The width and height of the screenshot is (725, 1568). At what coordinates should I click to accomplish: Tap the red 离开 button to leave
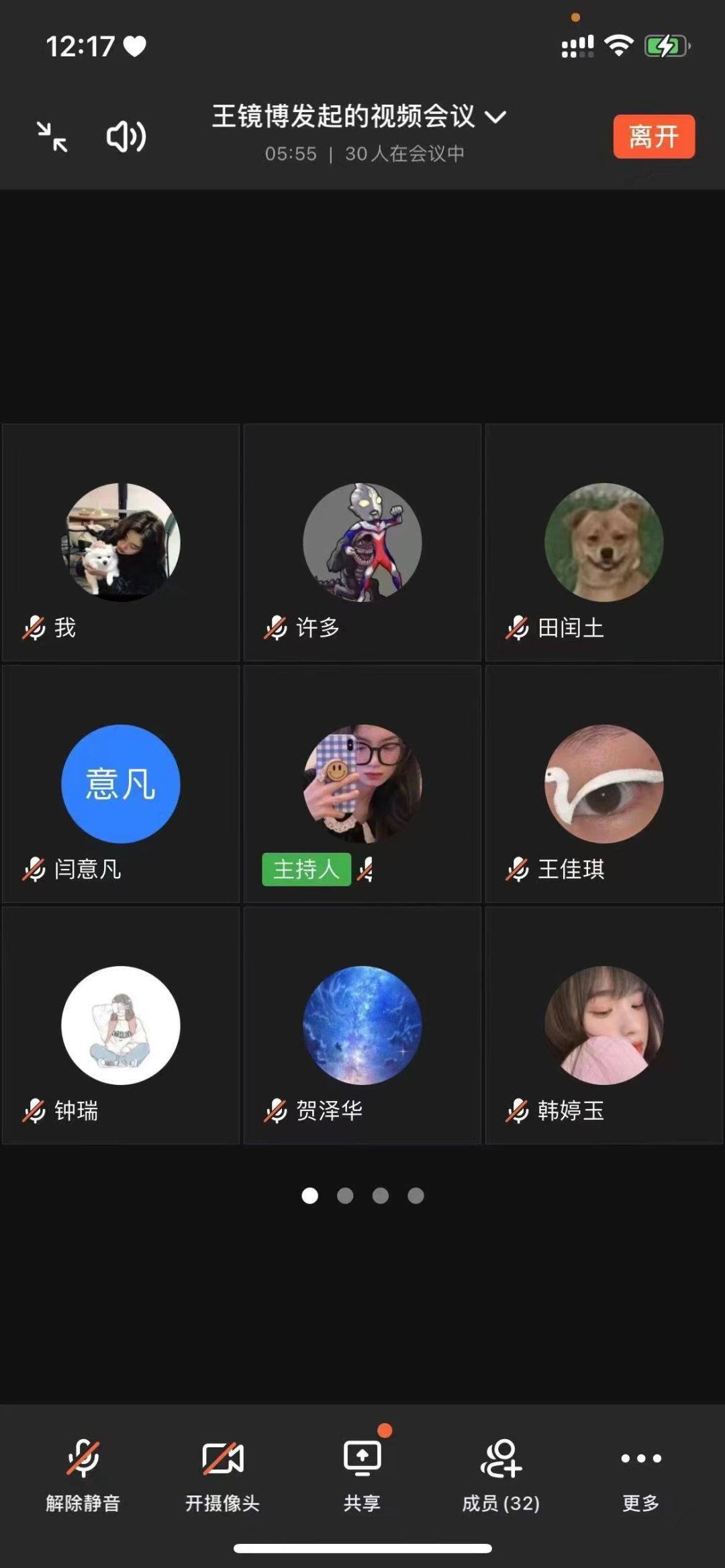[x=653, y=137]
